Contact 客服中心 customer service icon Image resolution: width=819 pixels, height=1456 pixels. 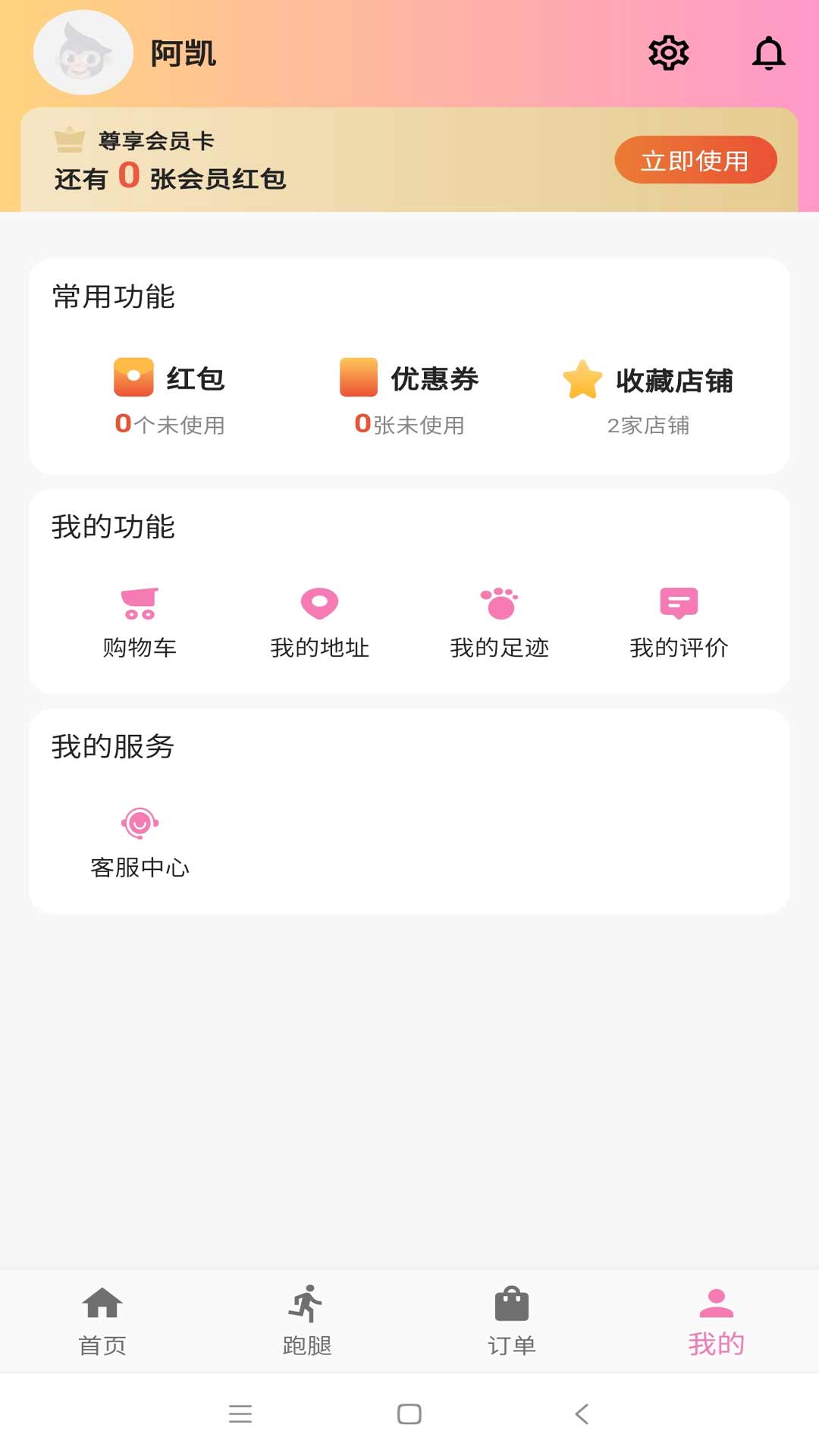pos(141,825)
